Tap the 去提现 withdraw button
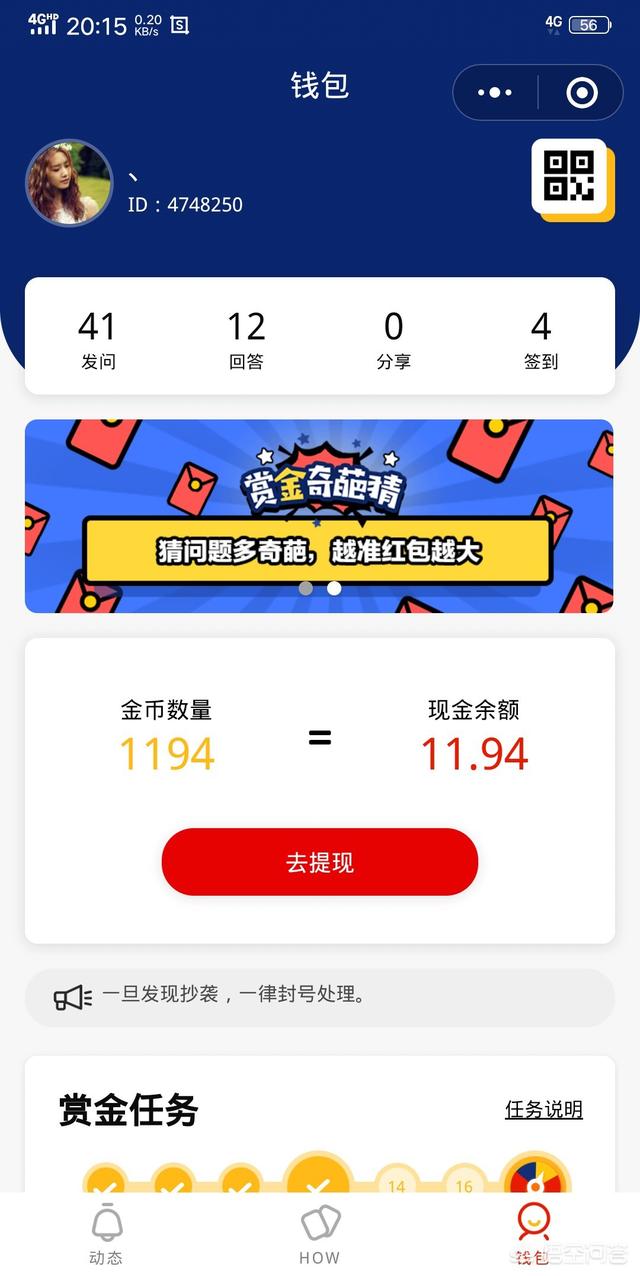The height and width of the screenshot is (1276, 640). click(x=319, y=862)
